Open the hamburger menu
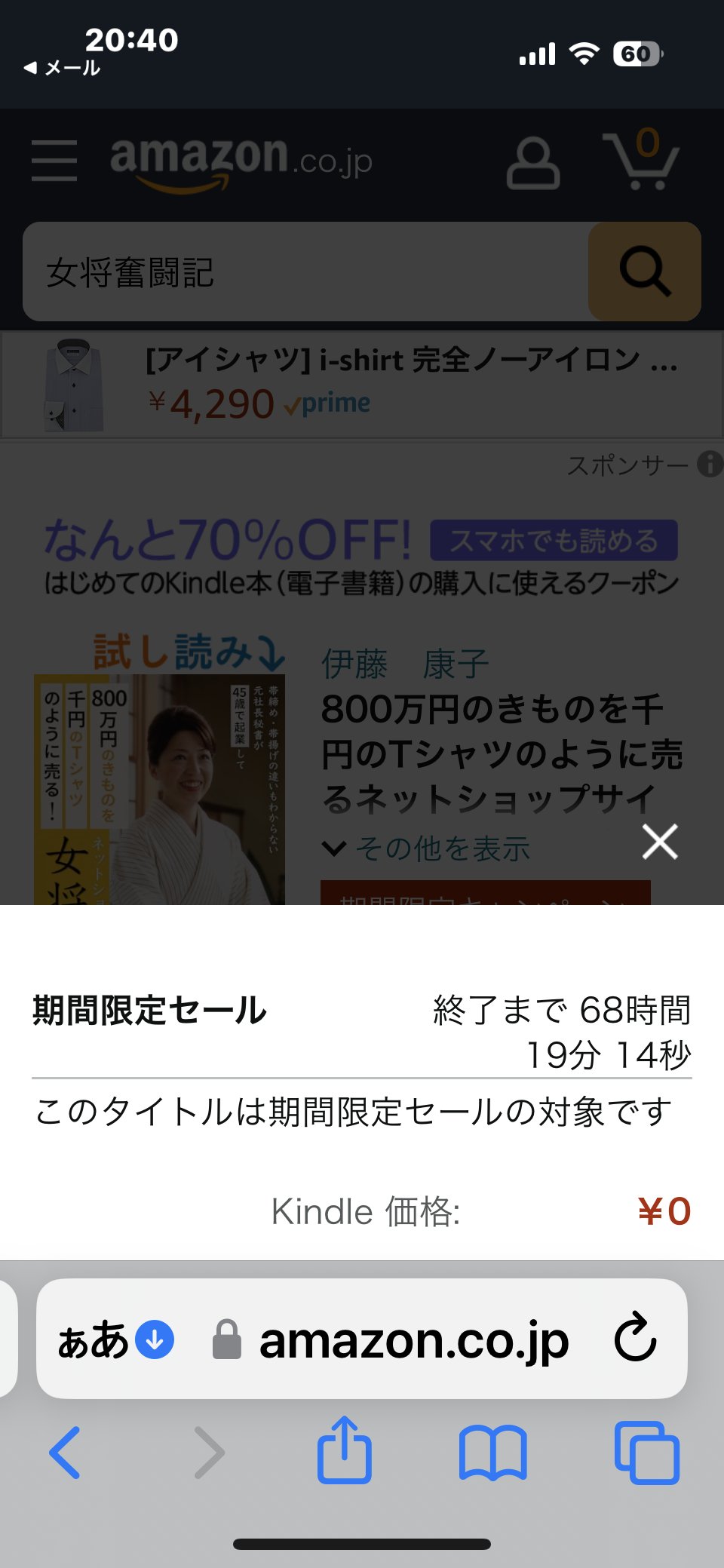 tap(54, 160)
